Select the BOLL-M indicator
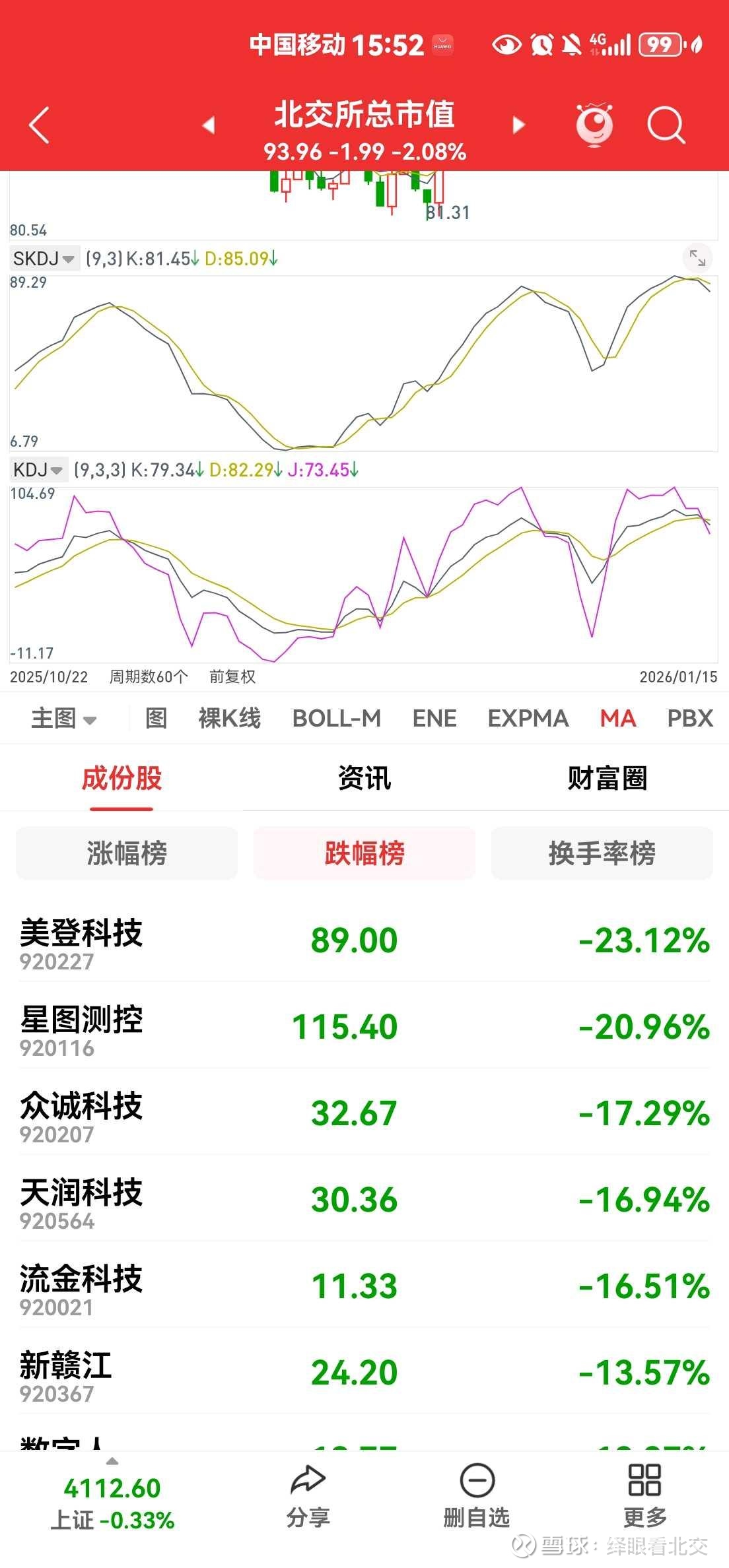Screen dimensions: 729x1568 (x=336, y=718)
